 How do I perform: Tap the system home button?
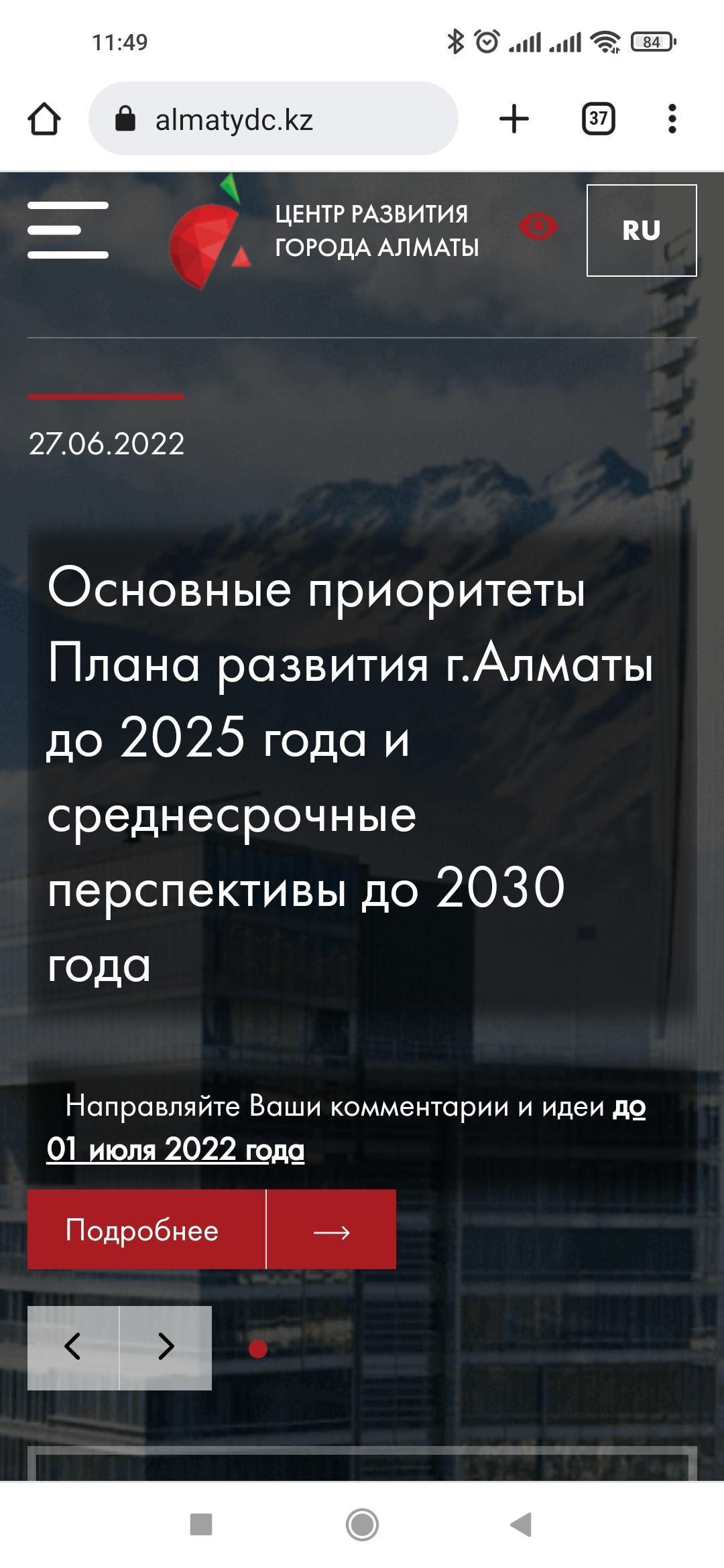pyautogui.click(x=362, y=1524)
